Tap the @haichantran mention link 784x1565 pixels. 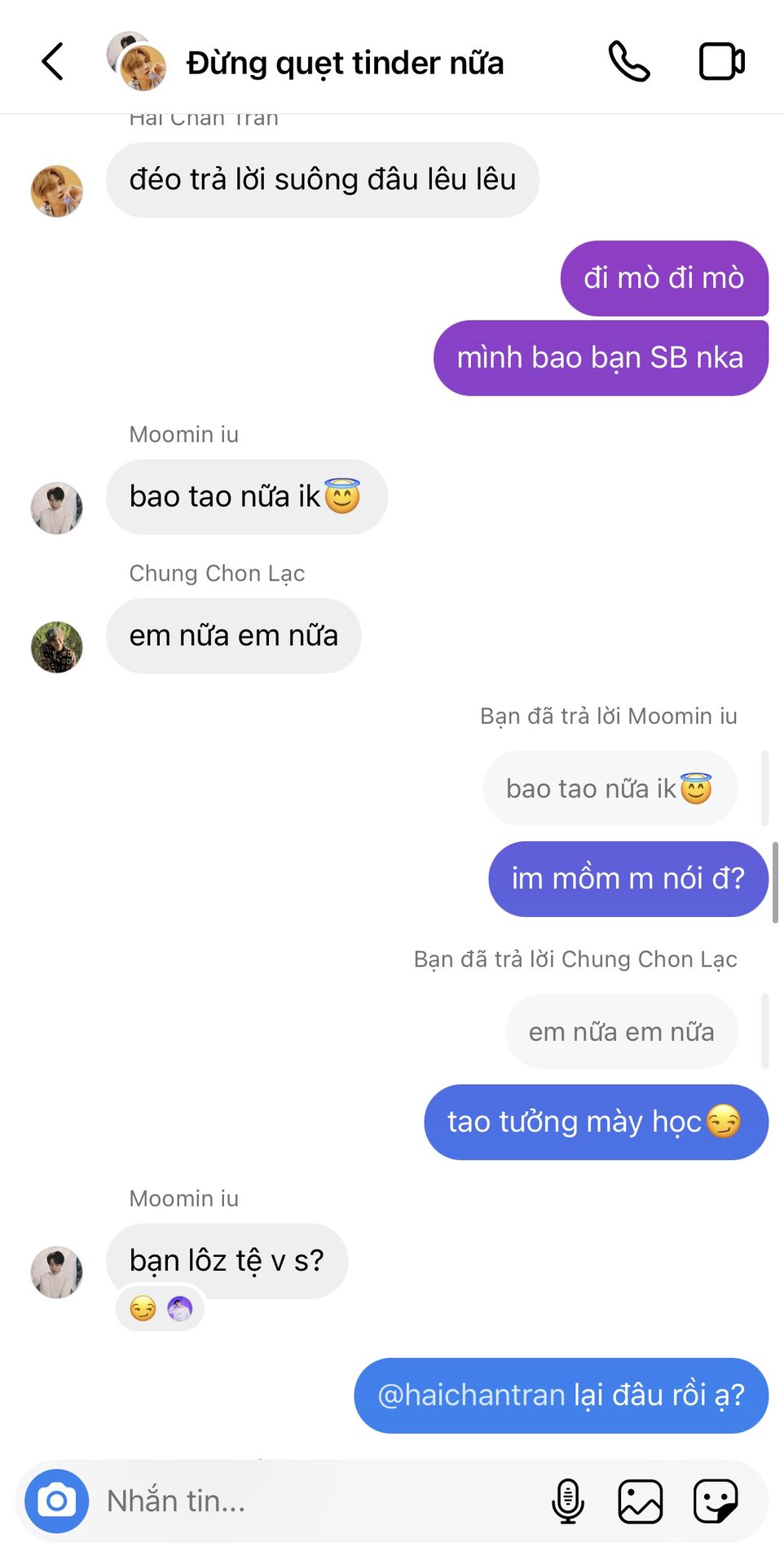tap(471, 1395)
